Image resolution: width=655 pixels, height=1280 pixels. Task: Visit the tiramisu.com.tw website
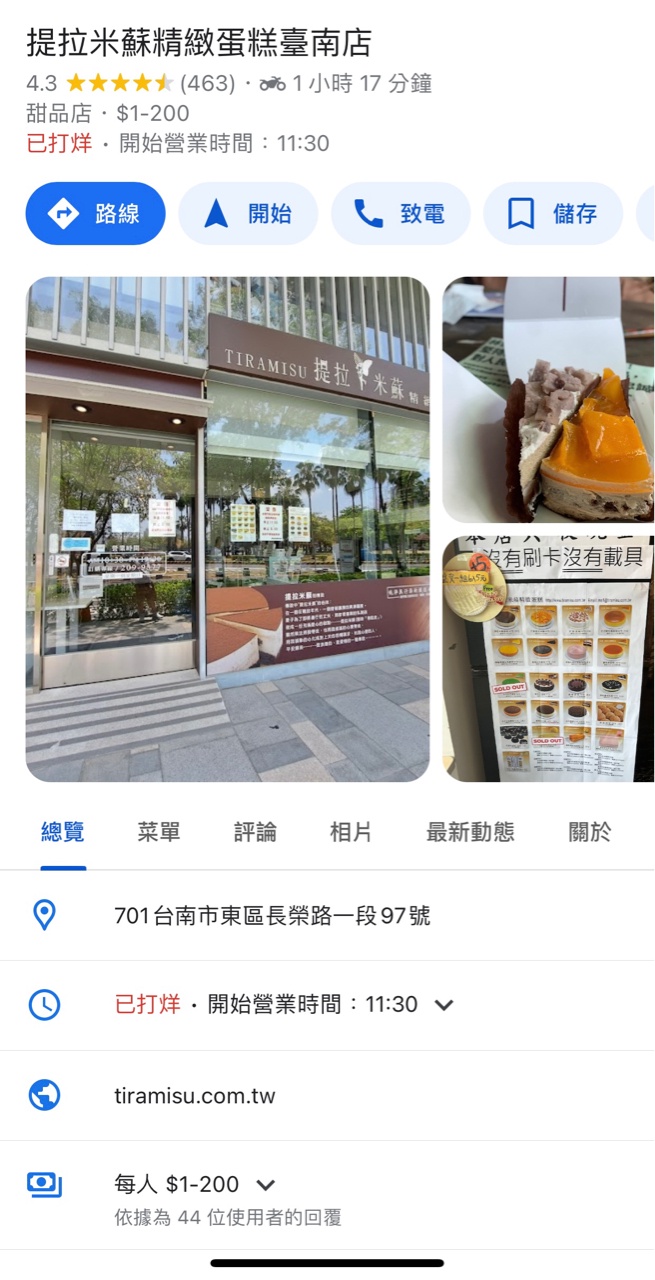point(195,1096)
